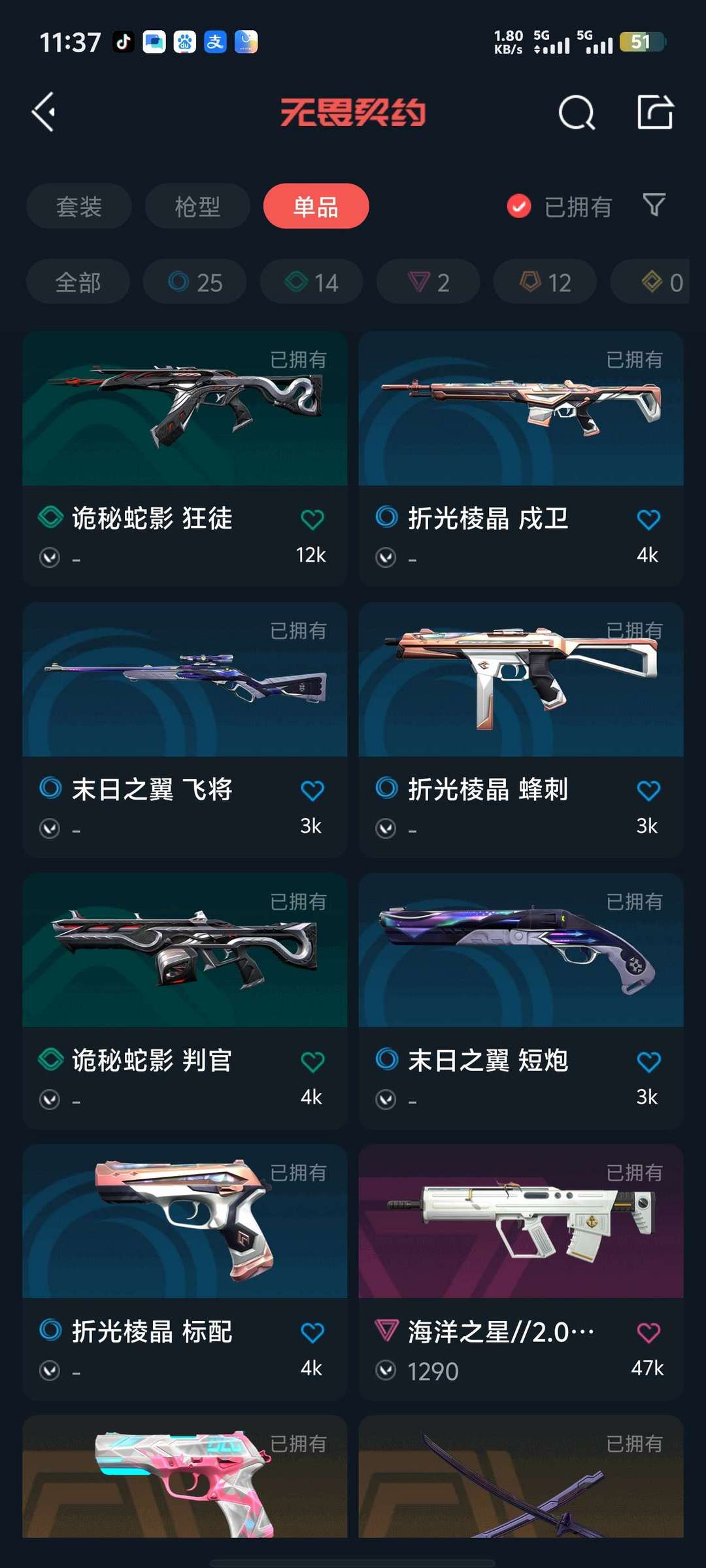Filter by the green tier chip showing 14

click(311, 282)
